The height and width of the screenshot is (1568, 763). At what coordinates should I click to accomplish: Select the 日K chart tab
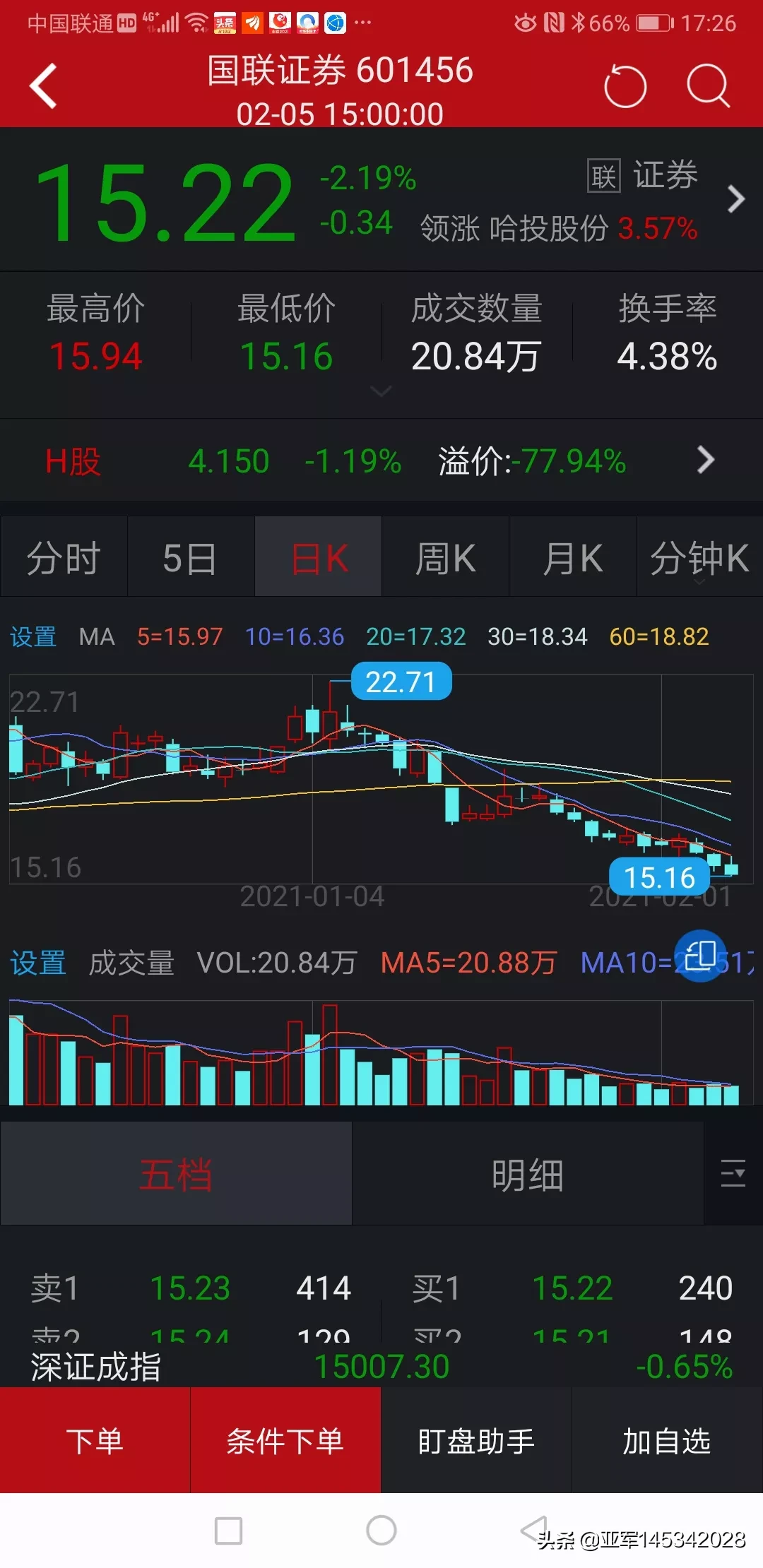coord(319,558)
